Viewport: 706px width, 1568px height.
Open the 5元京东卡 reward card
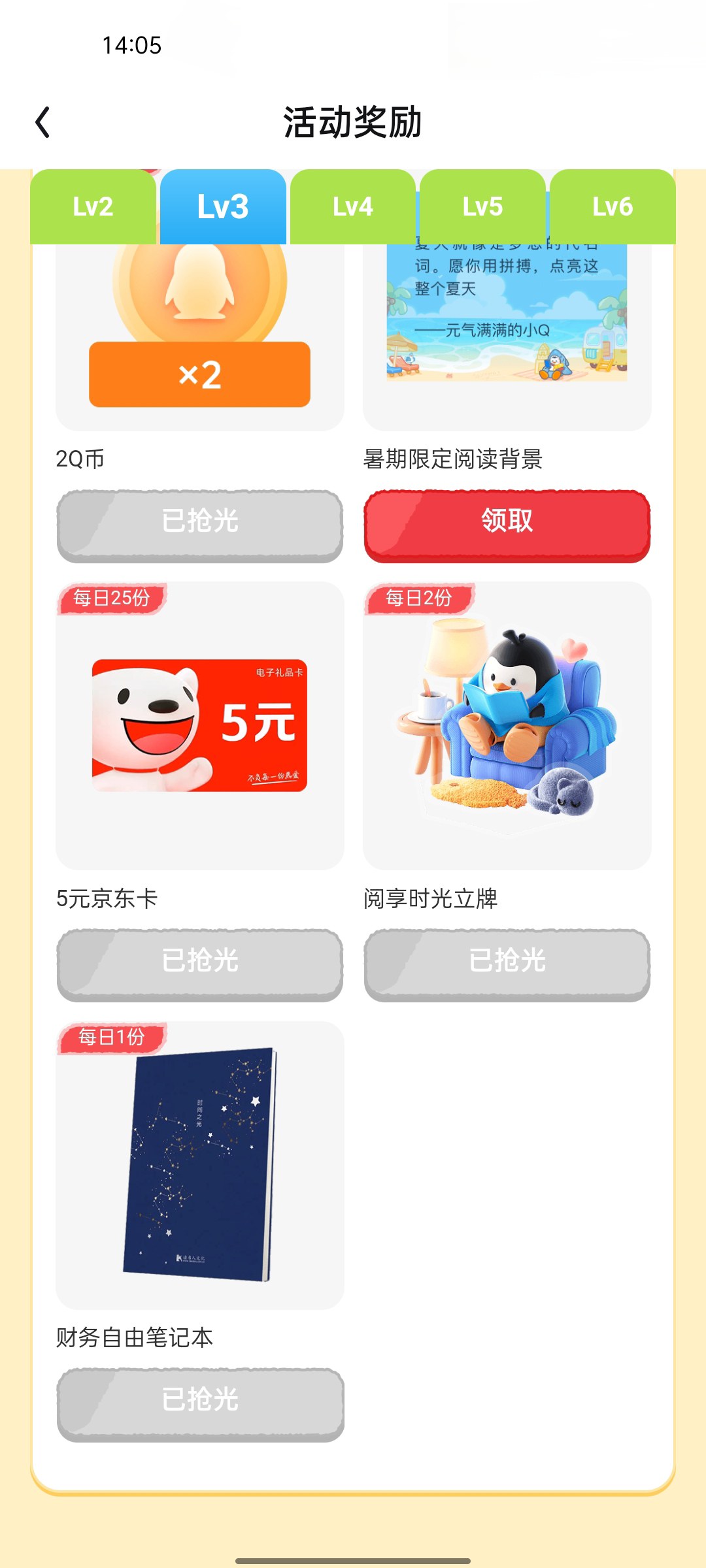tap(200, 726)
